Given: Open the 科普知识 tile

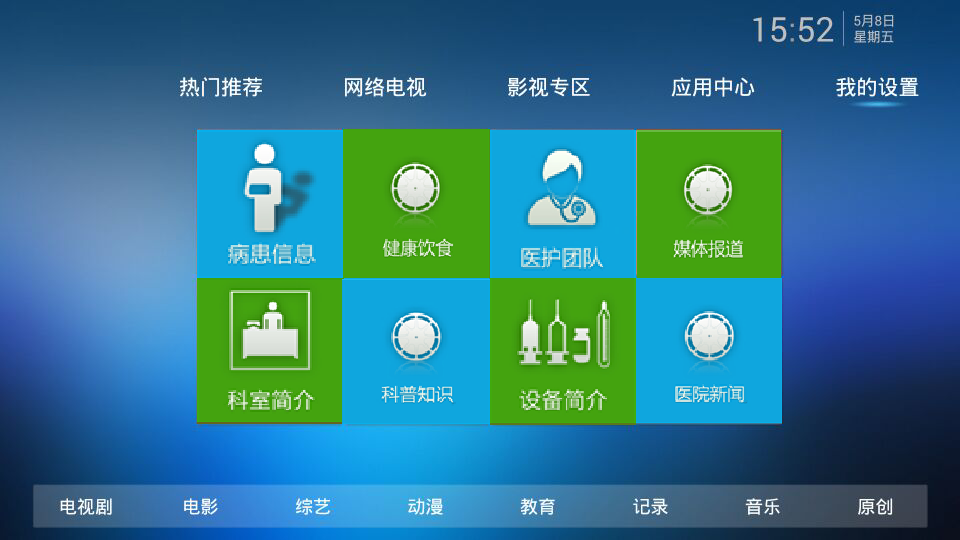Looking at the screenshot, I should (416, 350).
